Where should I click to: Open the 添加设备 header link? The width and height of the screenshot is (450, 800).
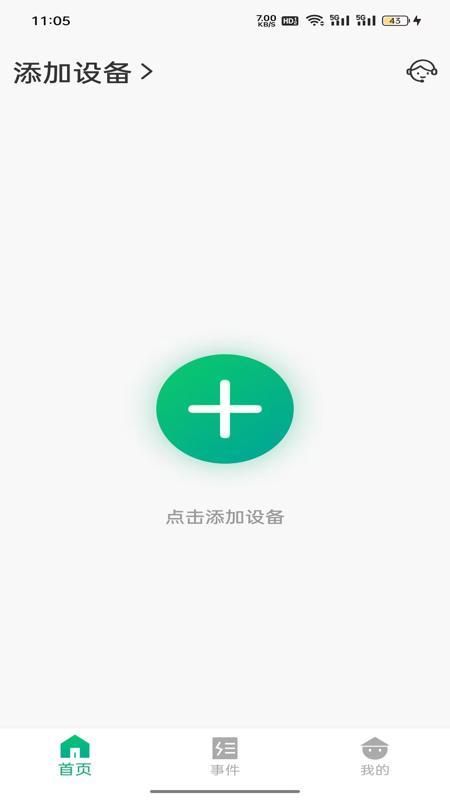click(83, 72)
